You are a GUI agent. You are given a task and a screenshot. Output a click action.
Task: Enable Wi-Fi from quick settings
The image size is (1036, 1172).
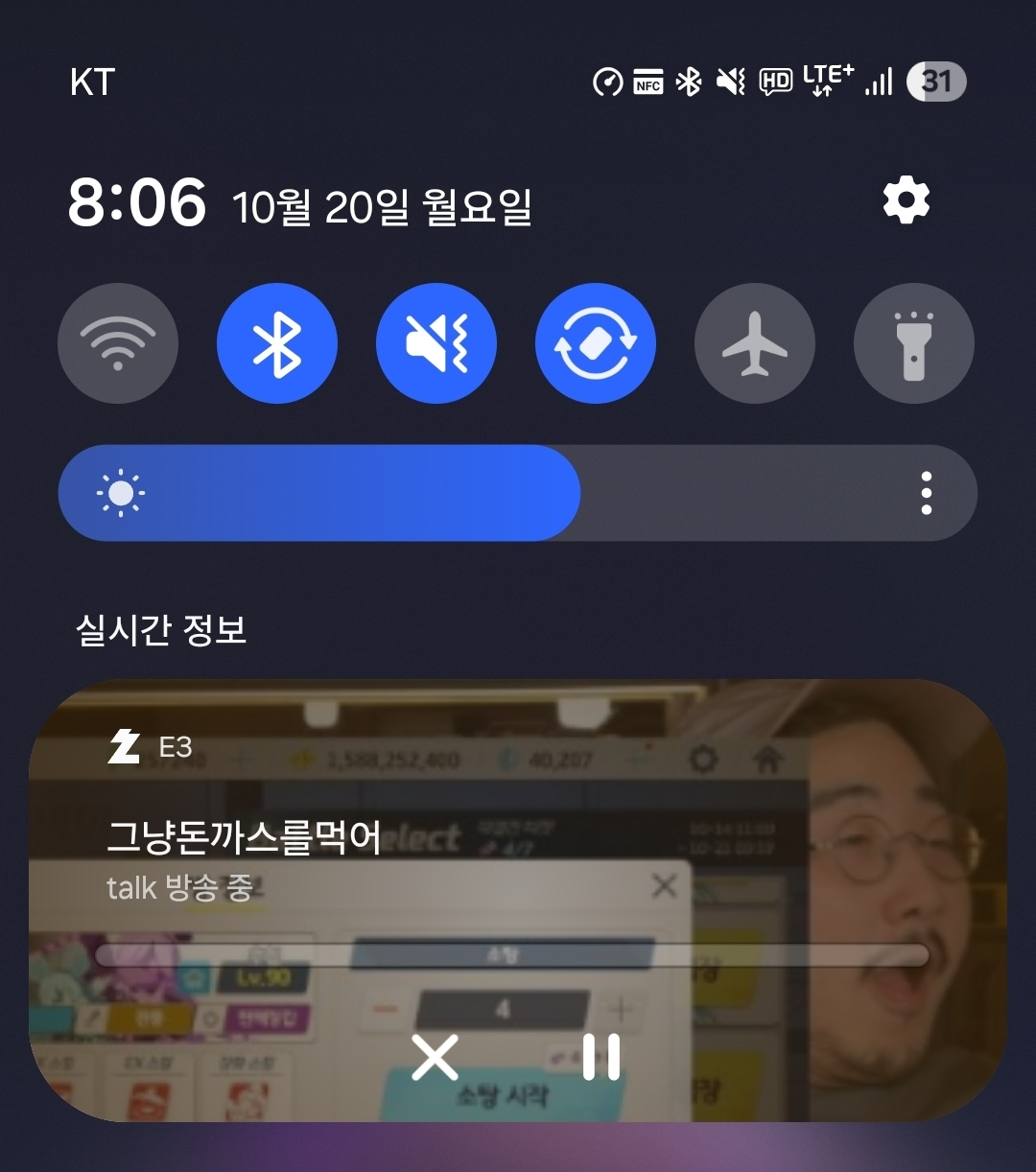pos(118,342)
